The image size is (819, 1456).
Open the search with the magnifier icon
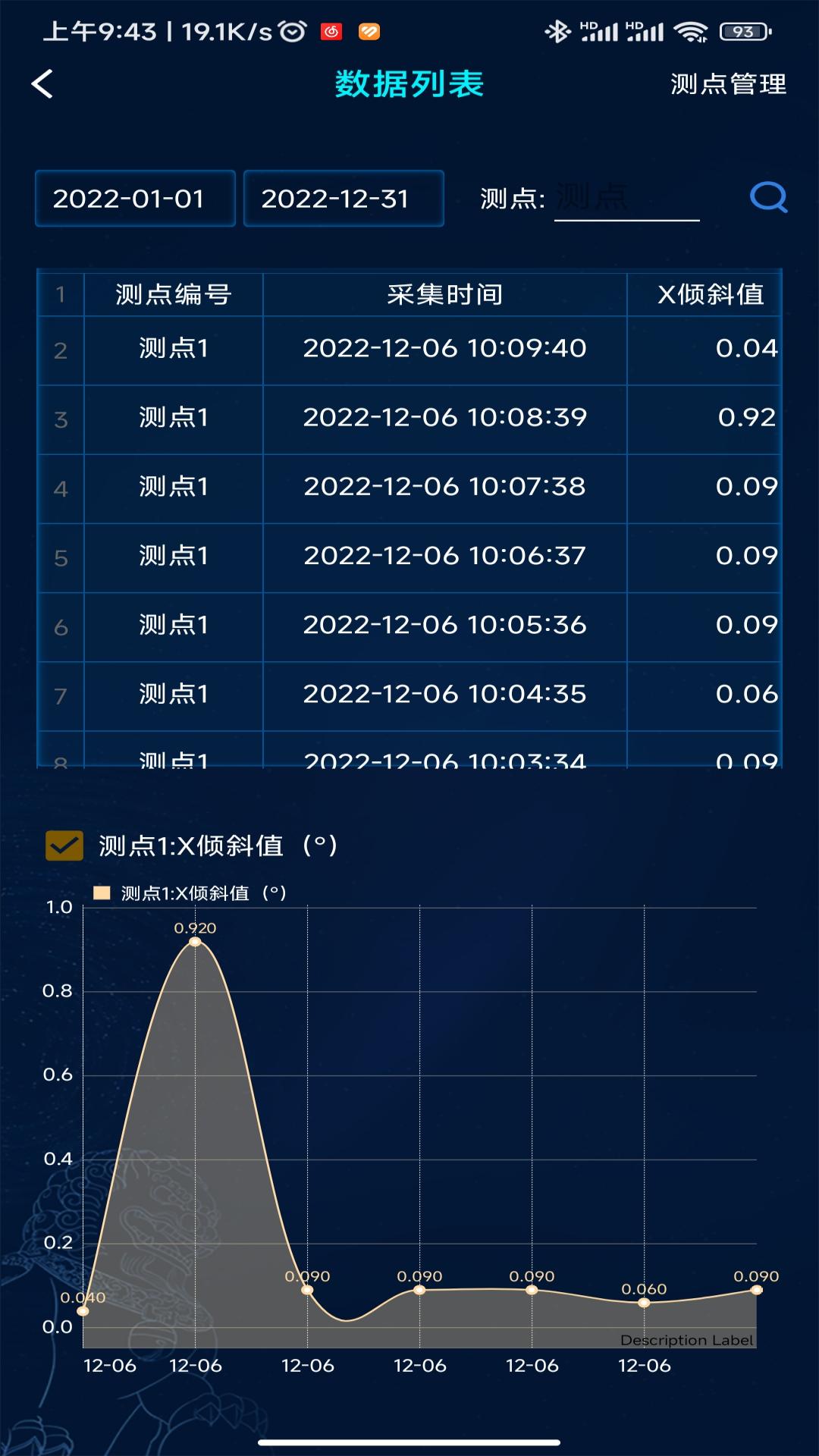[x=770, y=199]
